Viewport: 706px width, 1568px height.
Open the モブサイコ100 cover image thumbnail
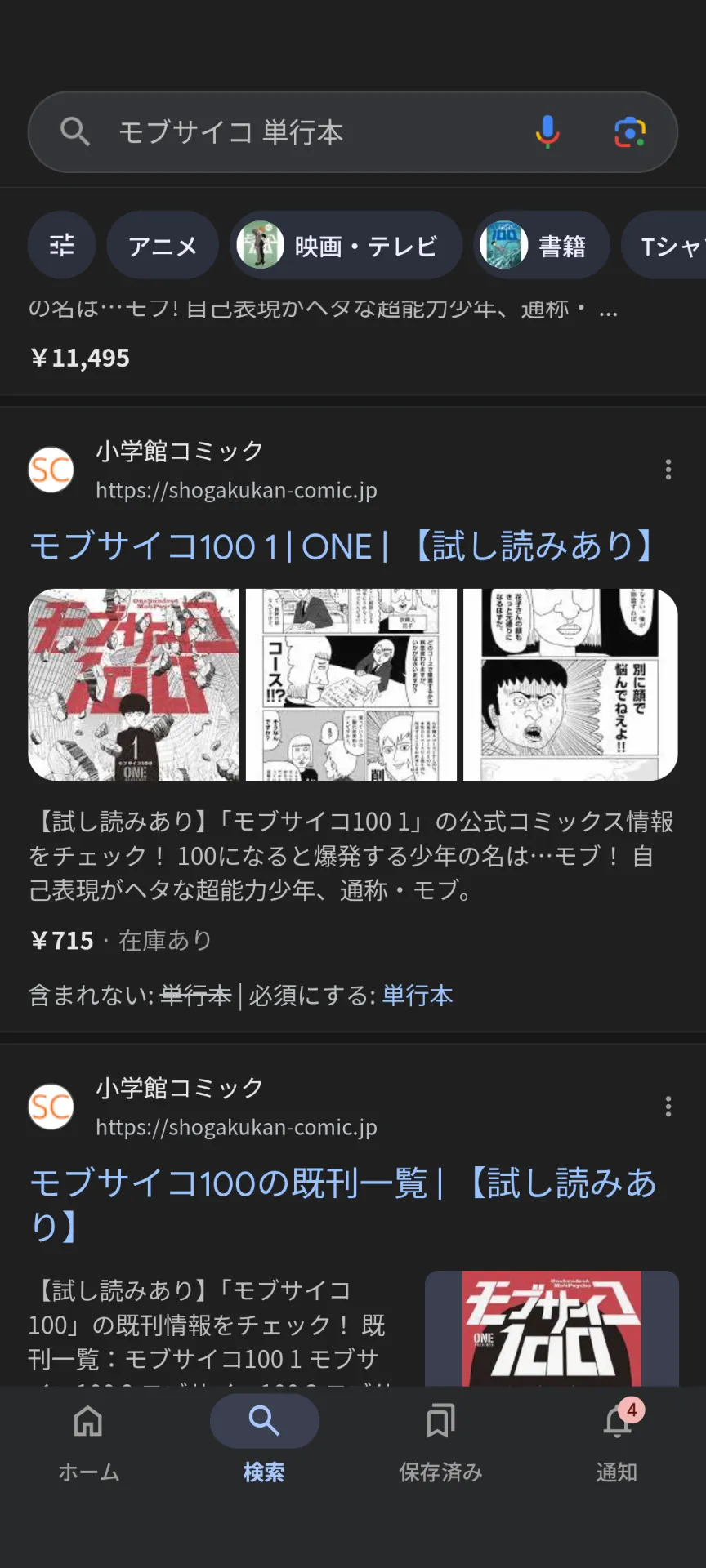point(134,684)
